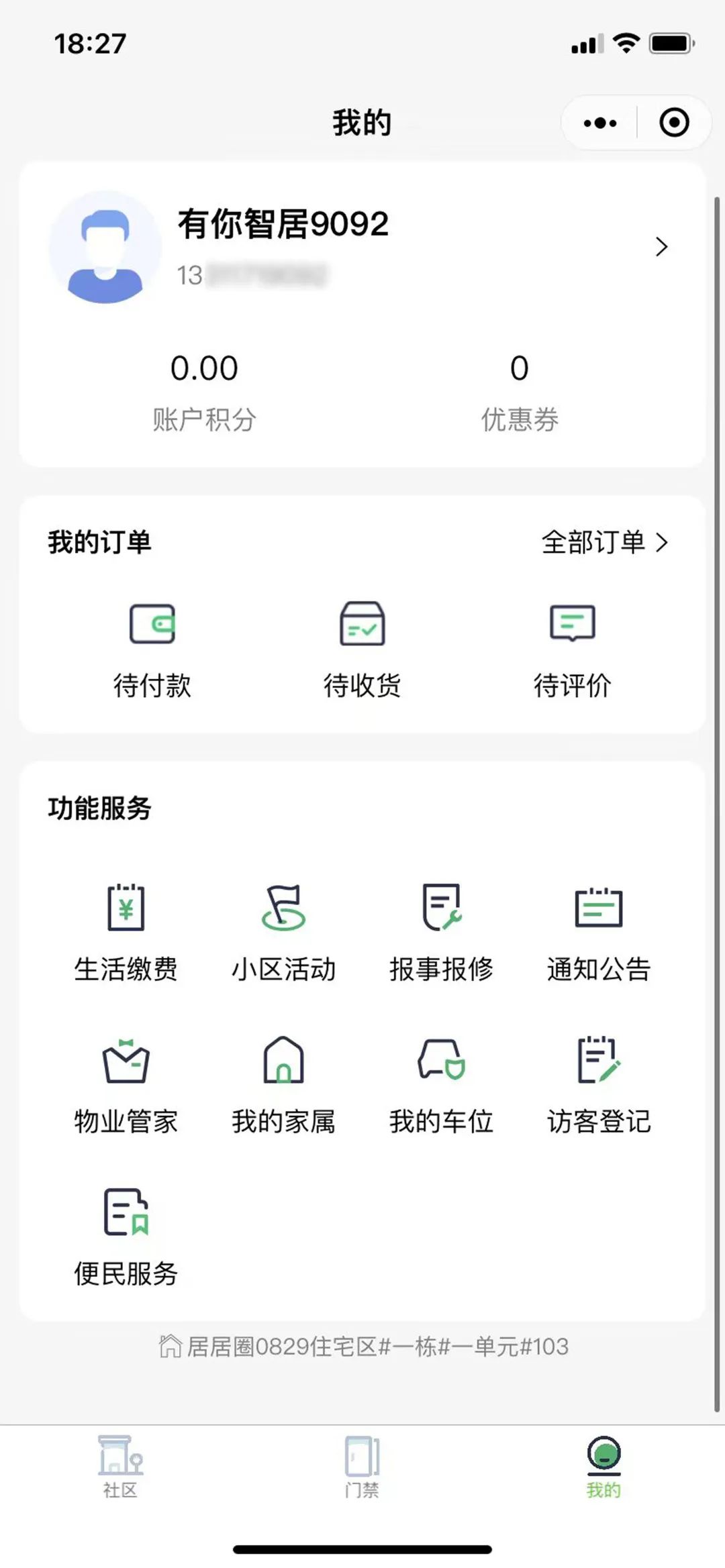Open 通知公告 announcements

tap(599, 933)
